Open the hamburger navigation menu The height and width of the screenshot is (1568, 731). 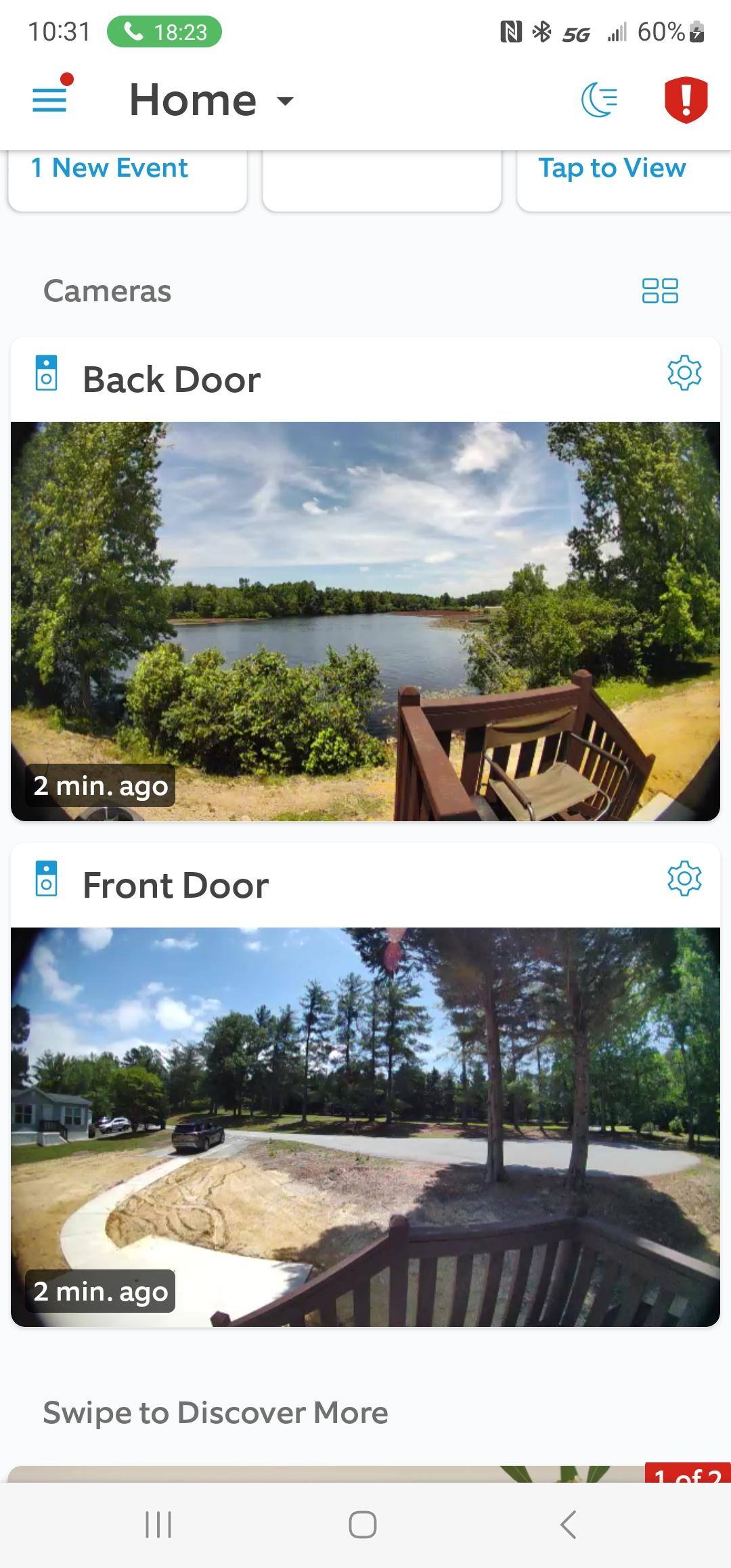pos(50,100)
